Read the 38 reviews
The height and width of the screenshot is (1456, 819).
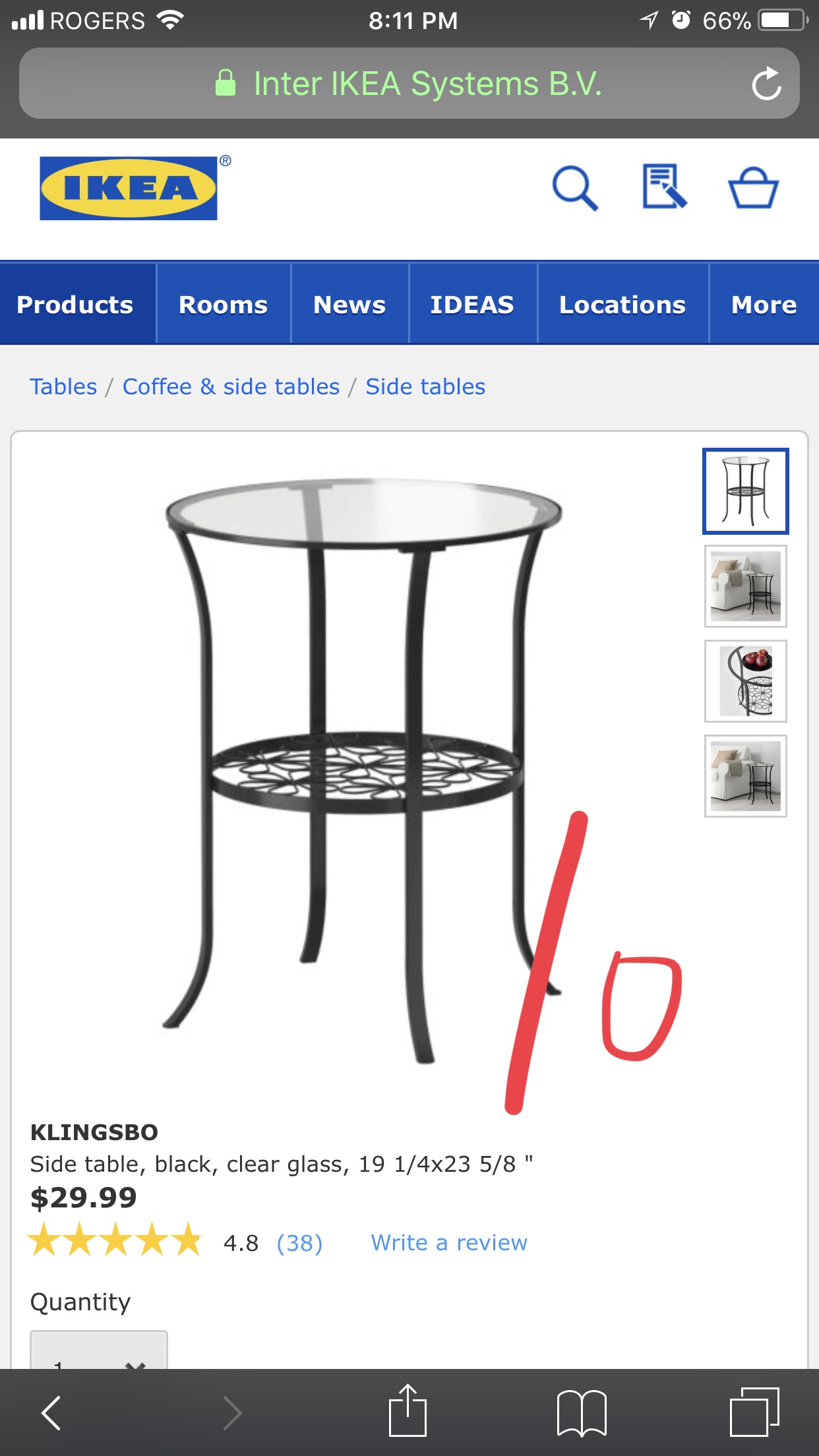tap(299, 1243)
